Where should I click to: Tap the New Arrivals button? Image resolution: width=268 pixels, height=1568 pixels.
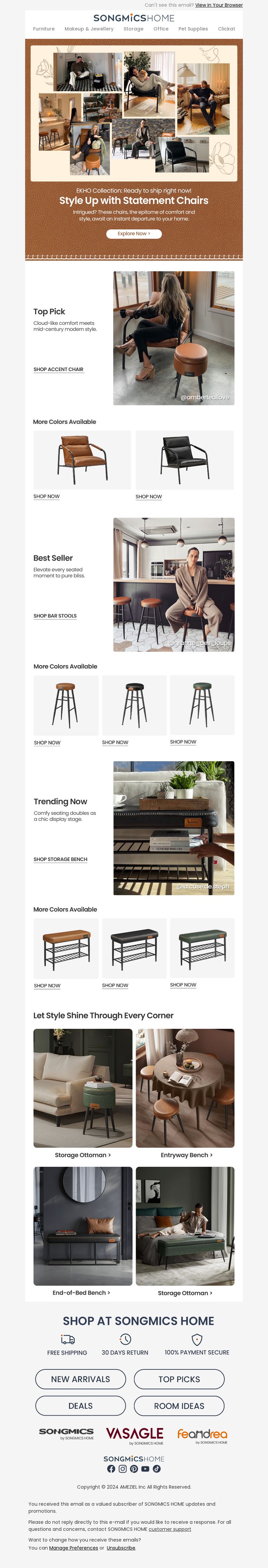[80, 1379]
